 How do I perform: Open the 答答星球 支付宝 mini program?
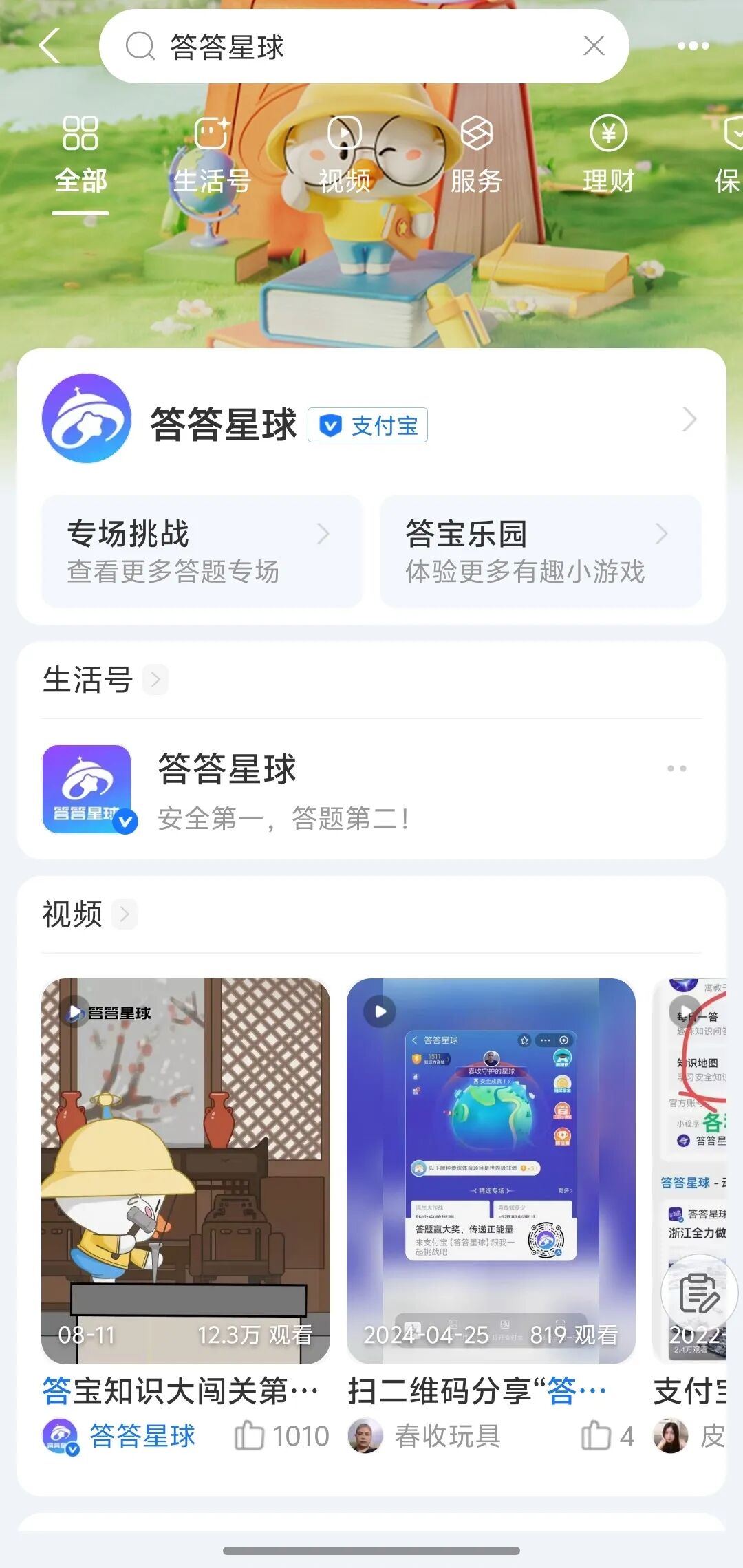tap(370, 420)
